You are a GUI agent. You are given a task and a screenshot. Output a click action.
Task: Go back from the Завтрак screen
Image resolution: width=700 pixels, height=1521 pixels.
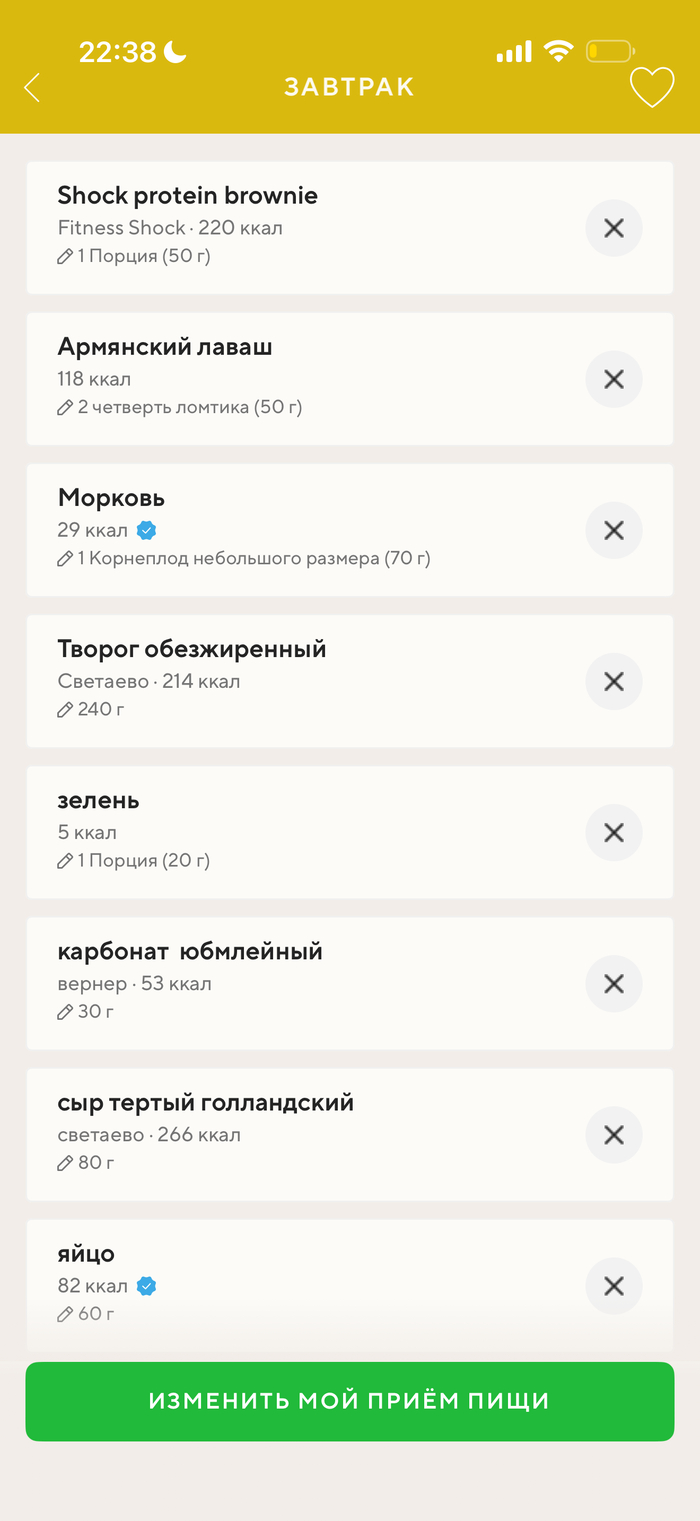pyautogui.click(x=32, y=88)
